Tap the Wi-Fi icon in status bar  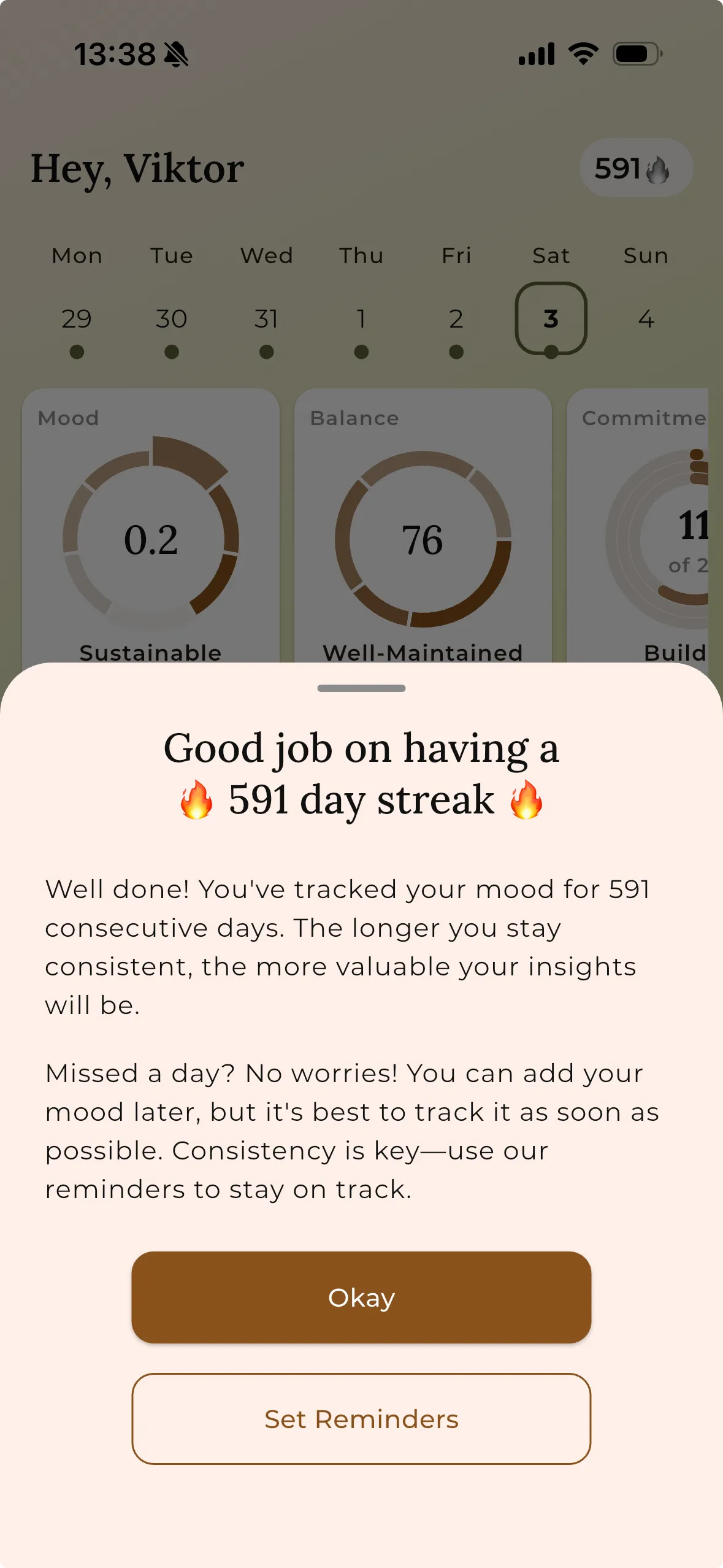(583, 53)
